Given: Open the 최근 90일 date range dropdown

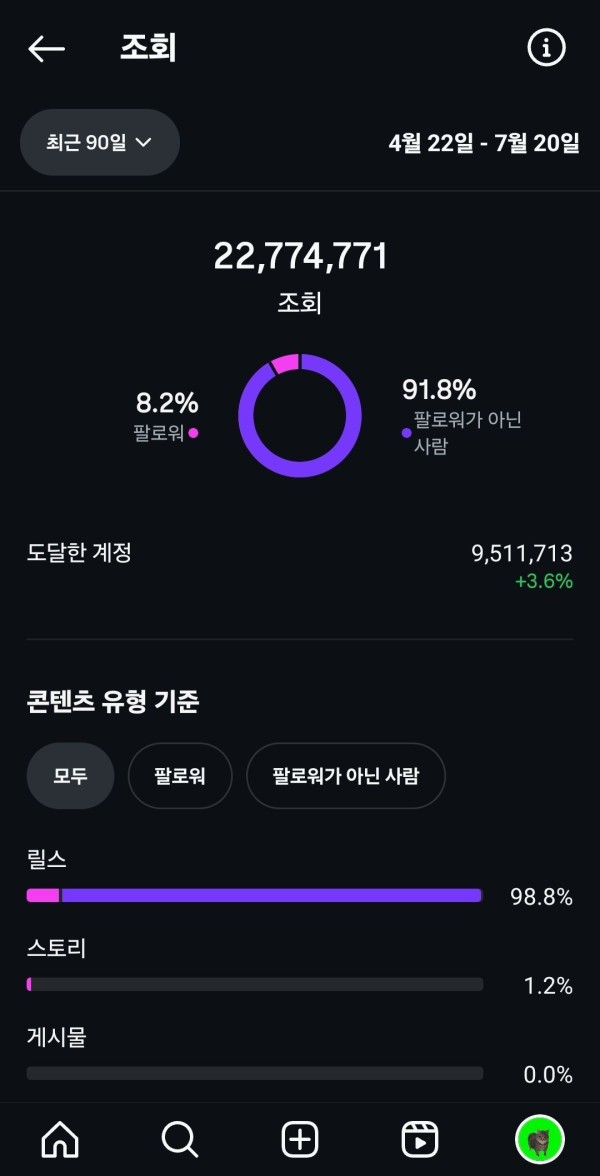Looking at the screenshot, I should pos(100,143).
